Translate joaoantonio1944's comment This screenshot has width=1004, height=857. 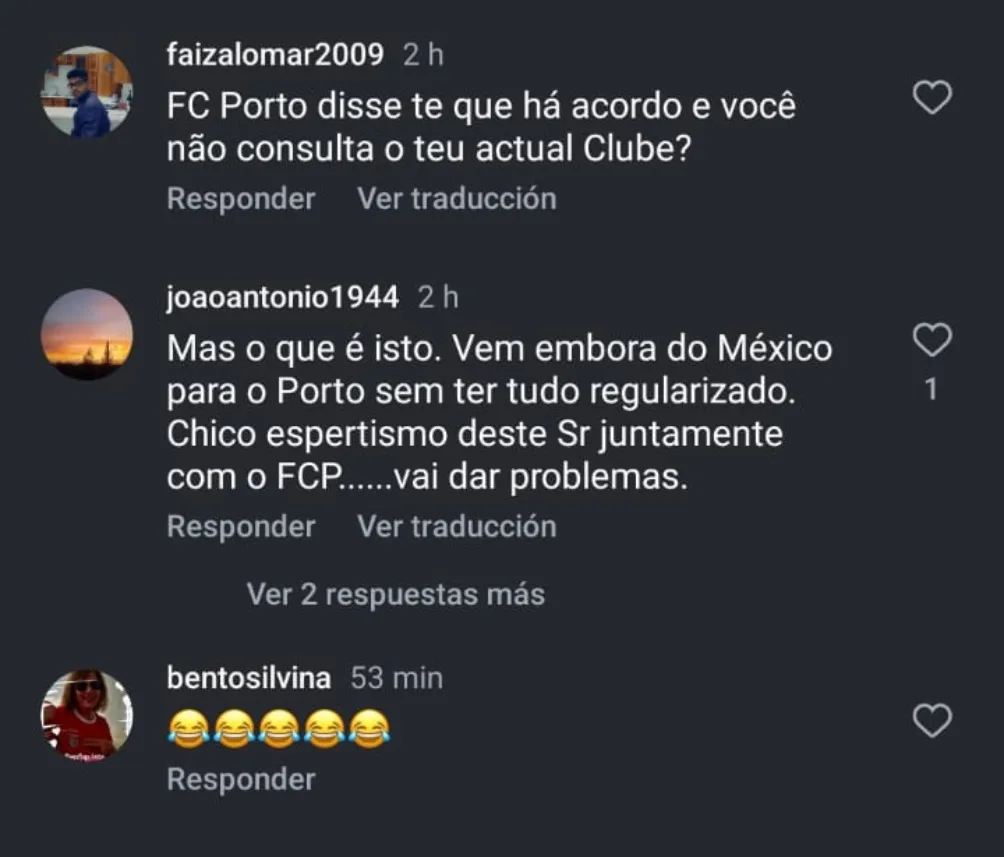pos(456,526)
